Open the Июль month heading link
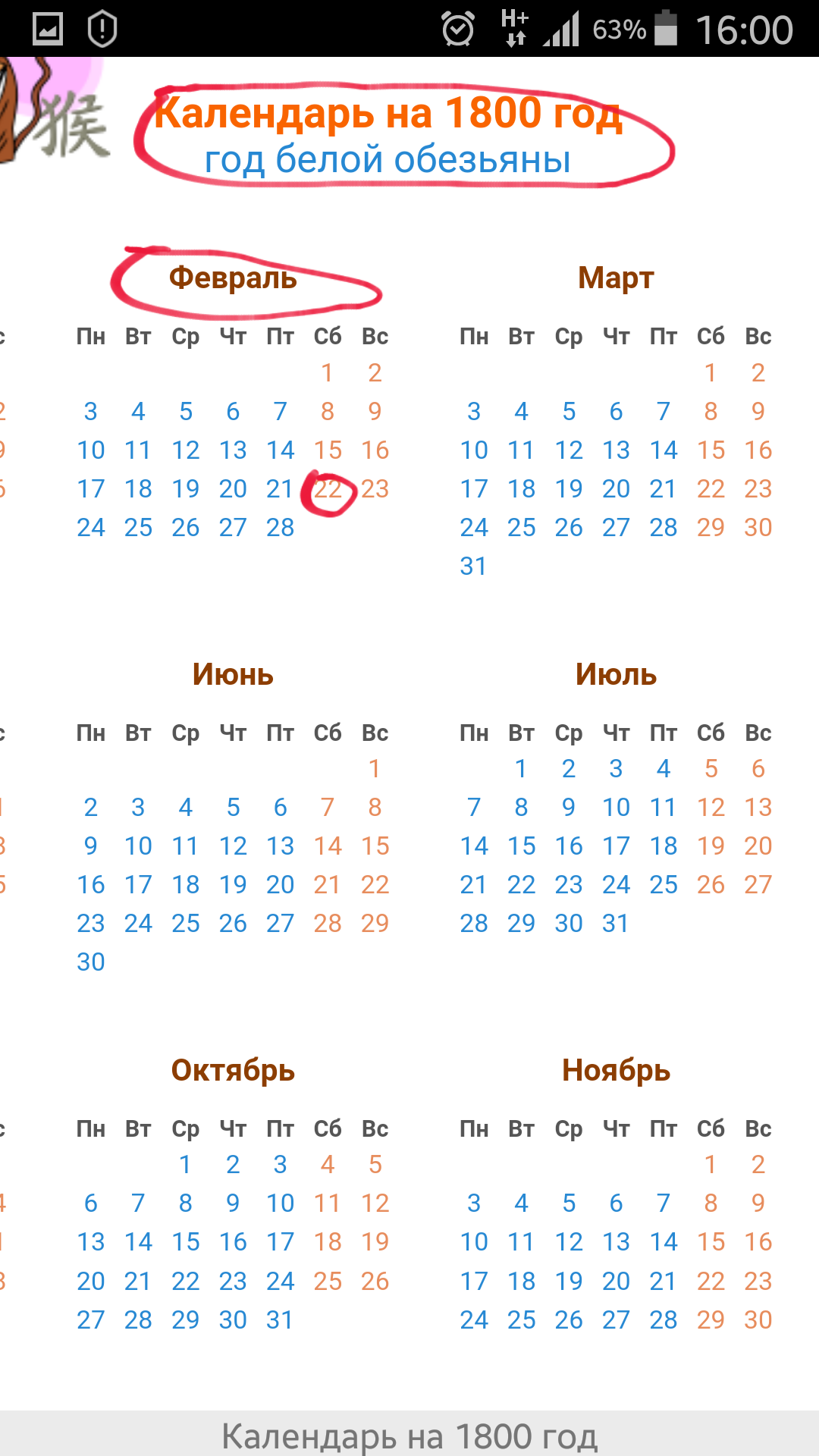 pos(616,674)
